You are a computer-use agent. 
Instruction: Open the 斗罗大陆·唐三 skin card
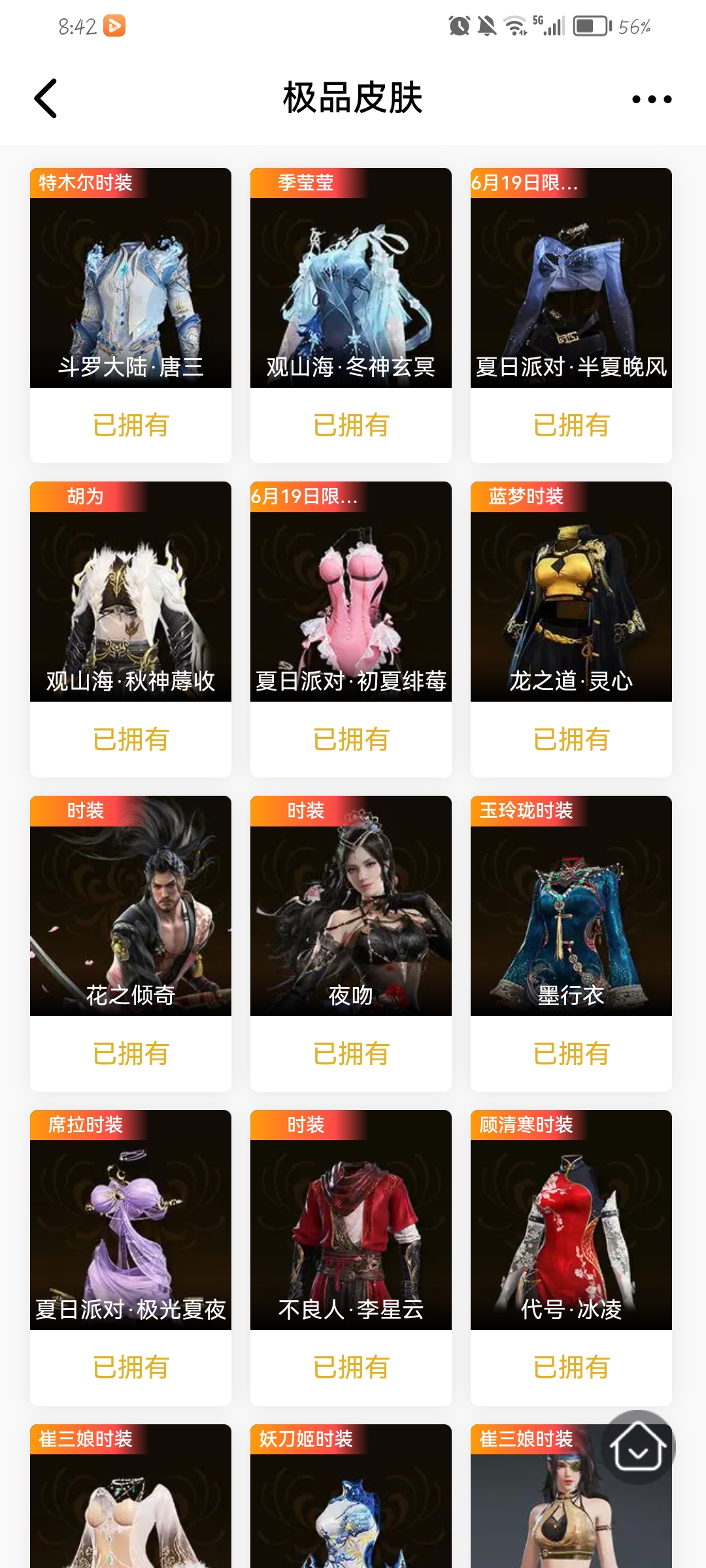coord(131,316)
